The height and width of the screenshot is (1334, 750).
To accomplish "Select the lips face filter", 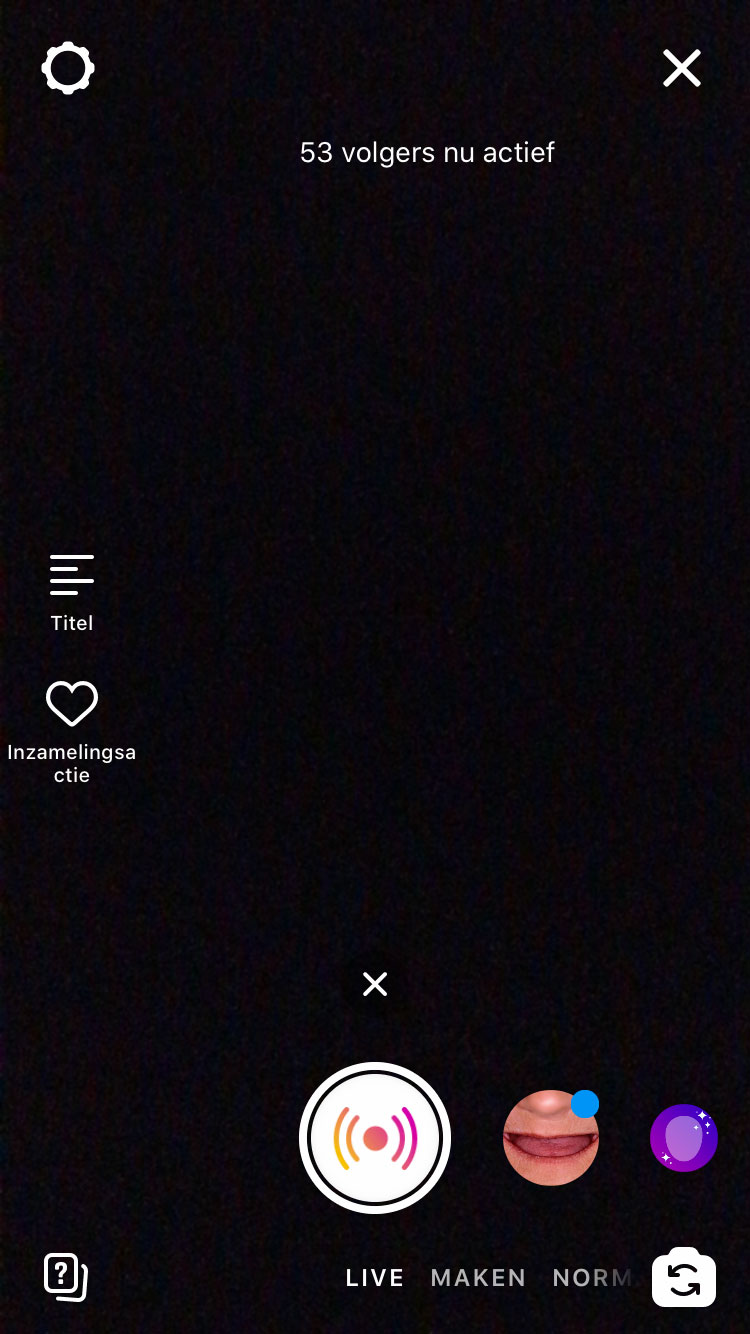I will (551, 1138).
